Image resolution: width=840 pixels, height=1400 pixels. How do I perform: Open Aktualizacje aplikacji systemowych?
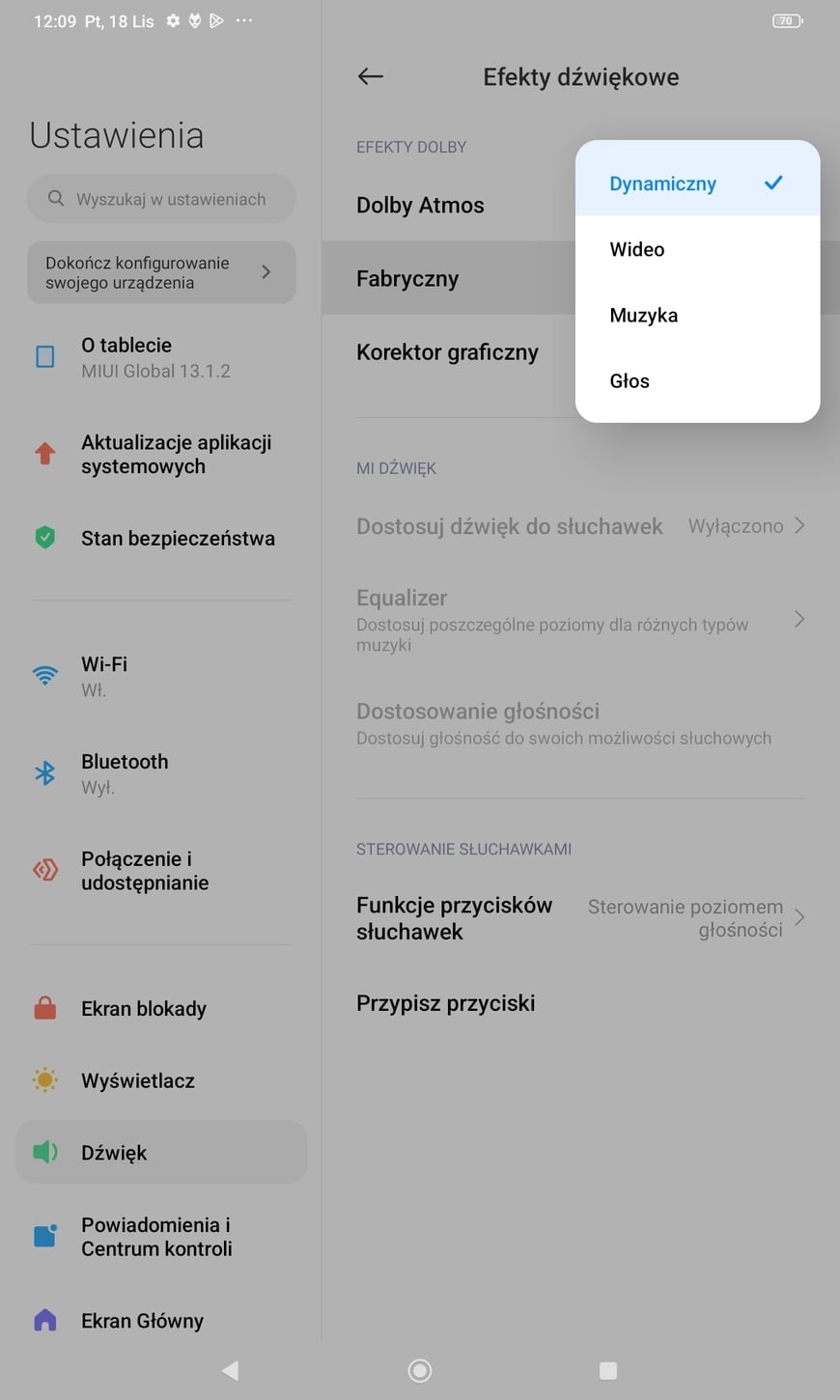point(161,454)
